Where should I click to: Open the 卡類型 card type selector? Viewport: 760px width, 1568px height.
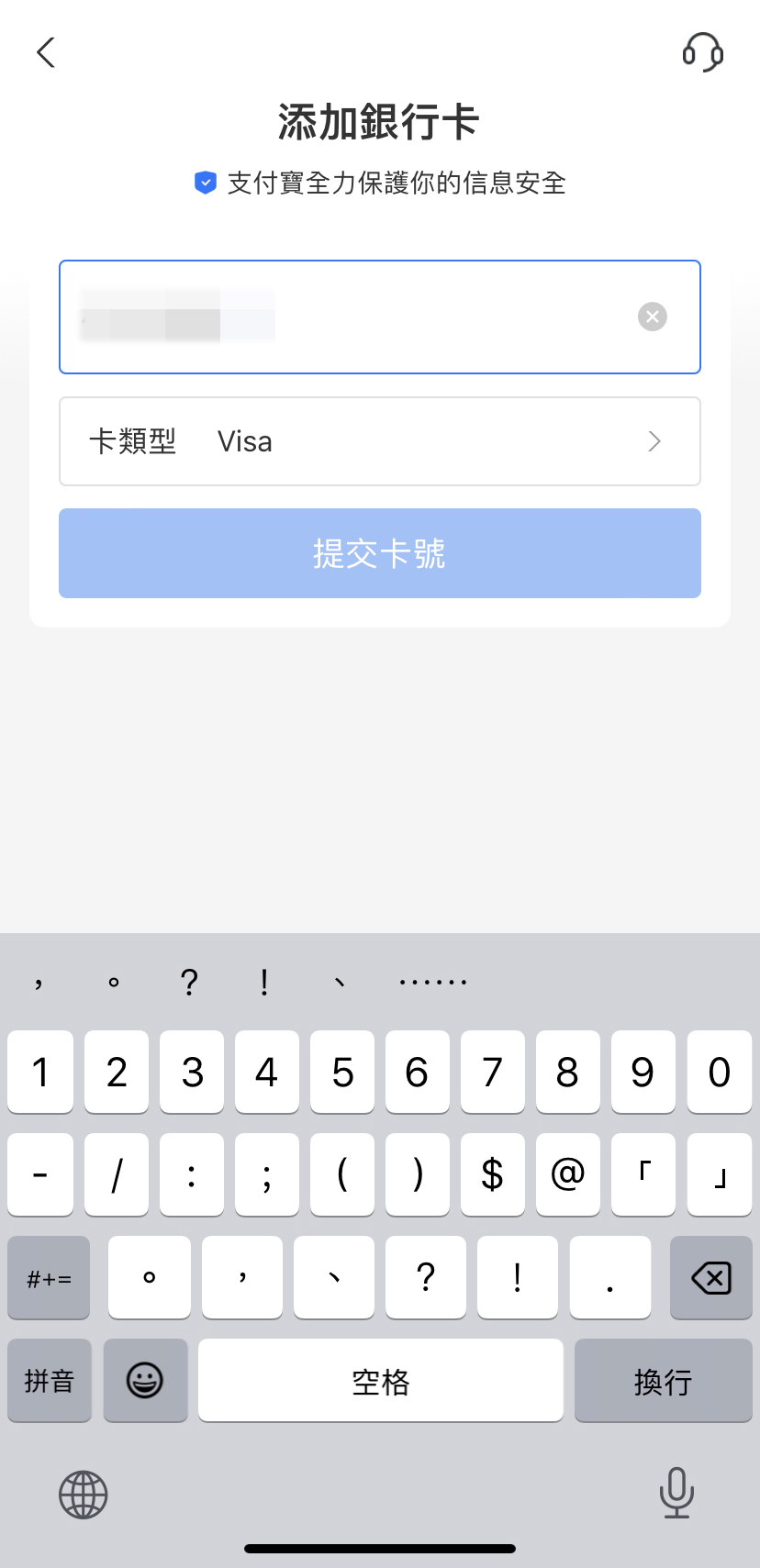pyautogui.click(x=379, y=441)
